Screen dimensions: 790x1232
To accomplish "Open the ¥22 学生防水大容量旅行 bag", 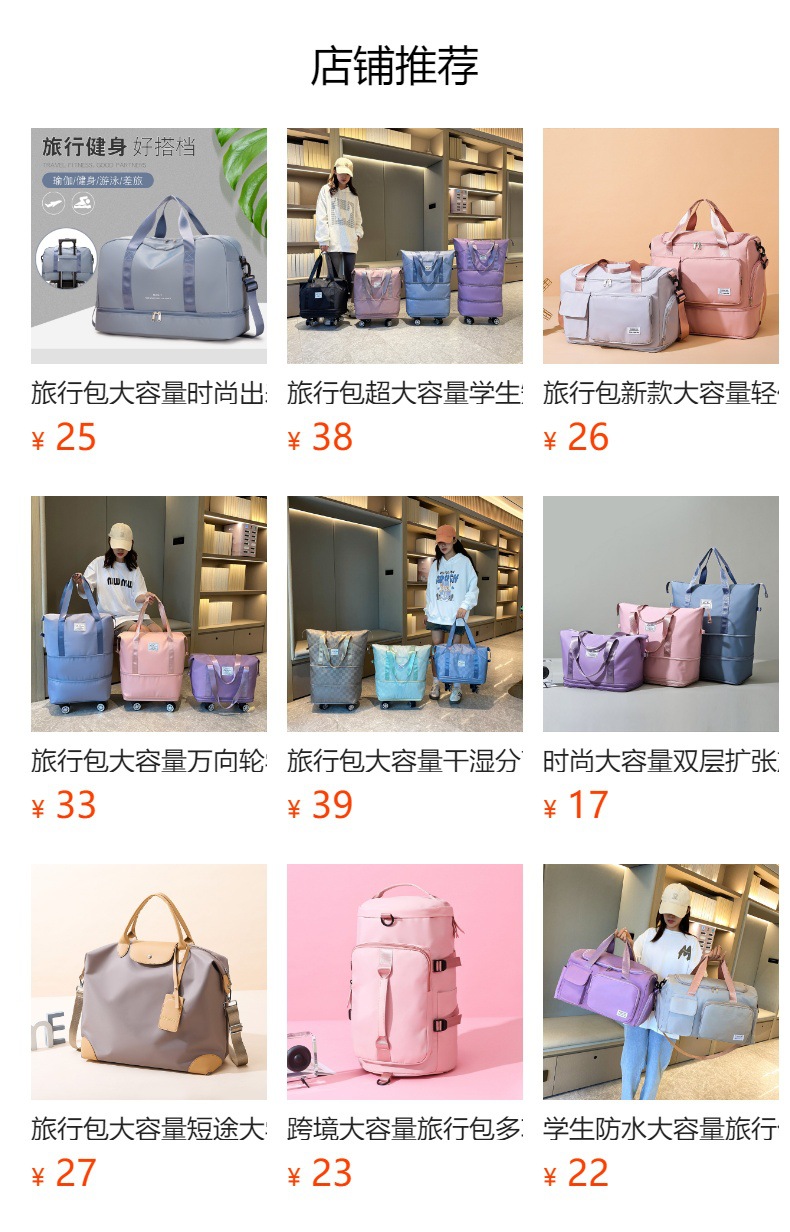I will [660, 982].
